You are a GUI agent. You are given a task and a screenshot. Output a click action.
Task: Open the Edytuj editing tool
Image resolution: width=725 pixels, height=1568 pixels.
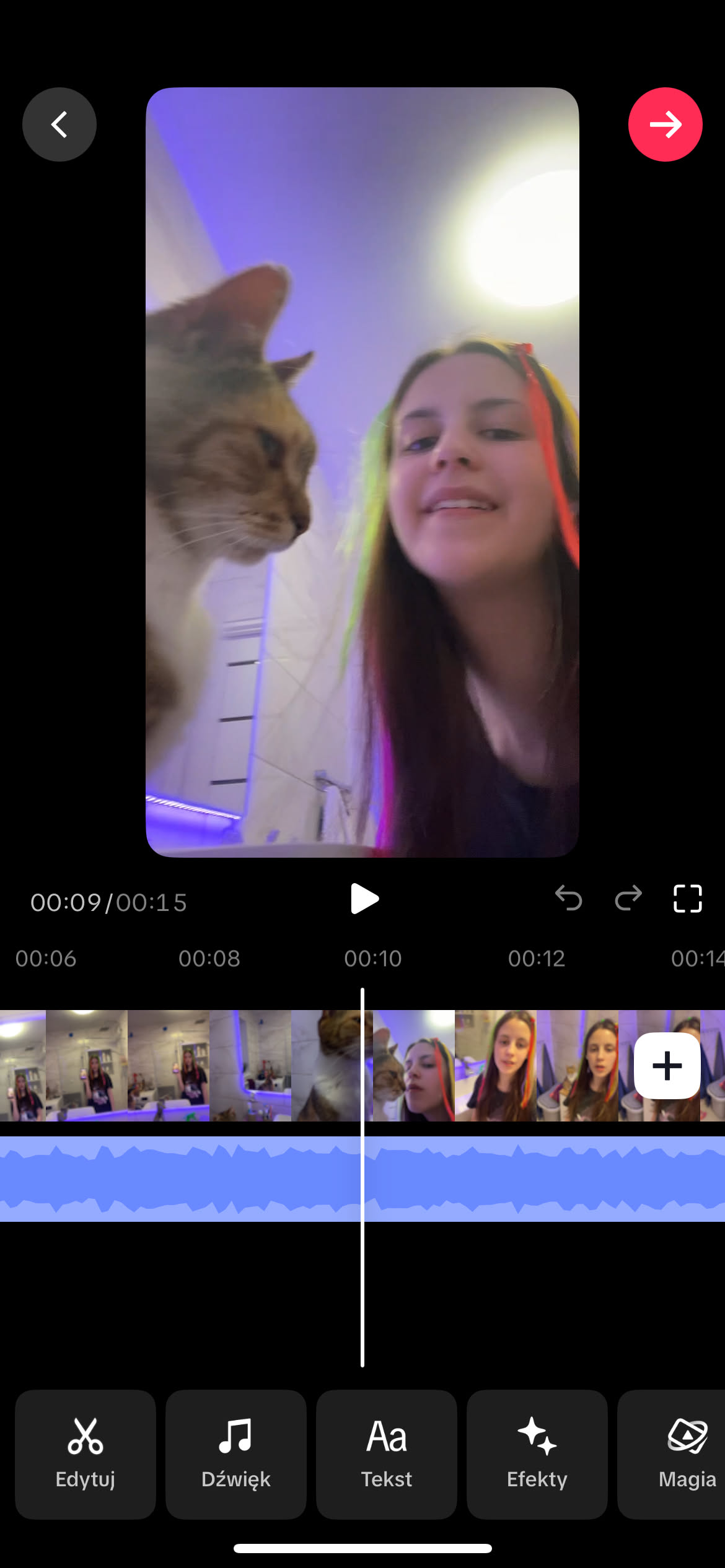(86, 1454)
